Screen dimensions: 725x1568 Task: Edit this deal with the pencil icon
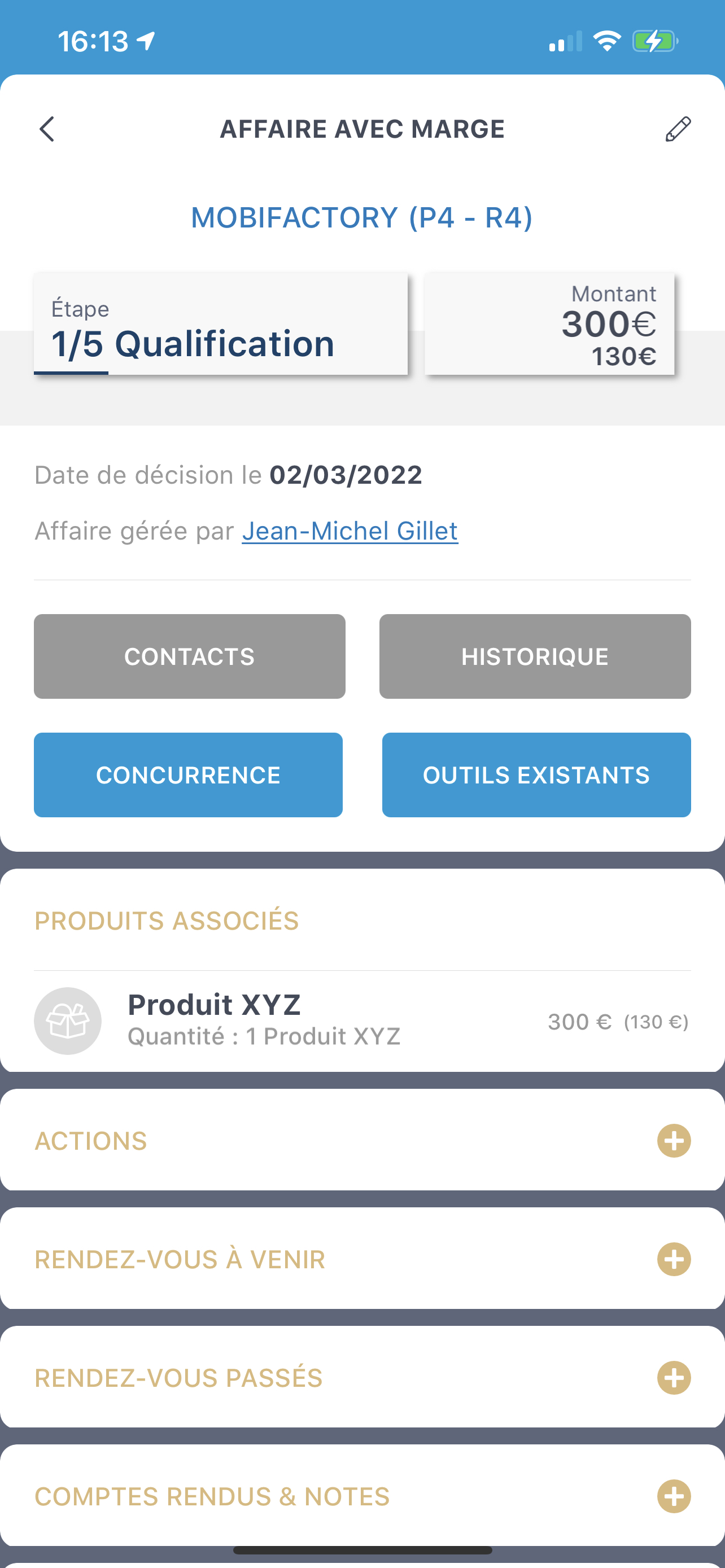point(678,129)
